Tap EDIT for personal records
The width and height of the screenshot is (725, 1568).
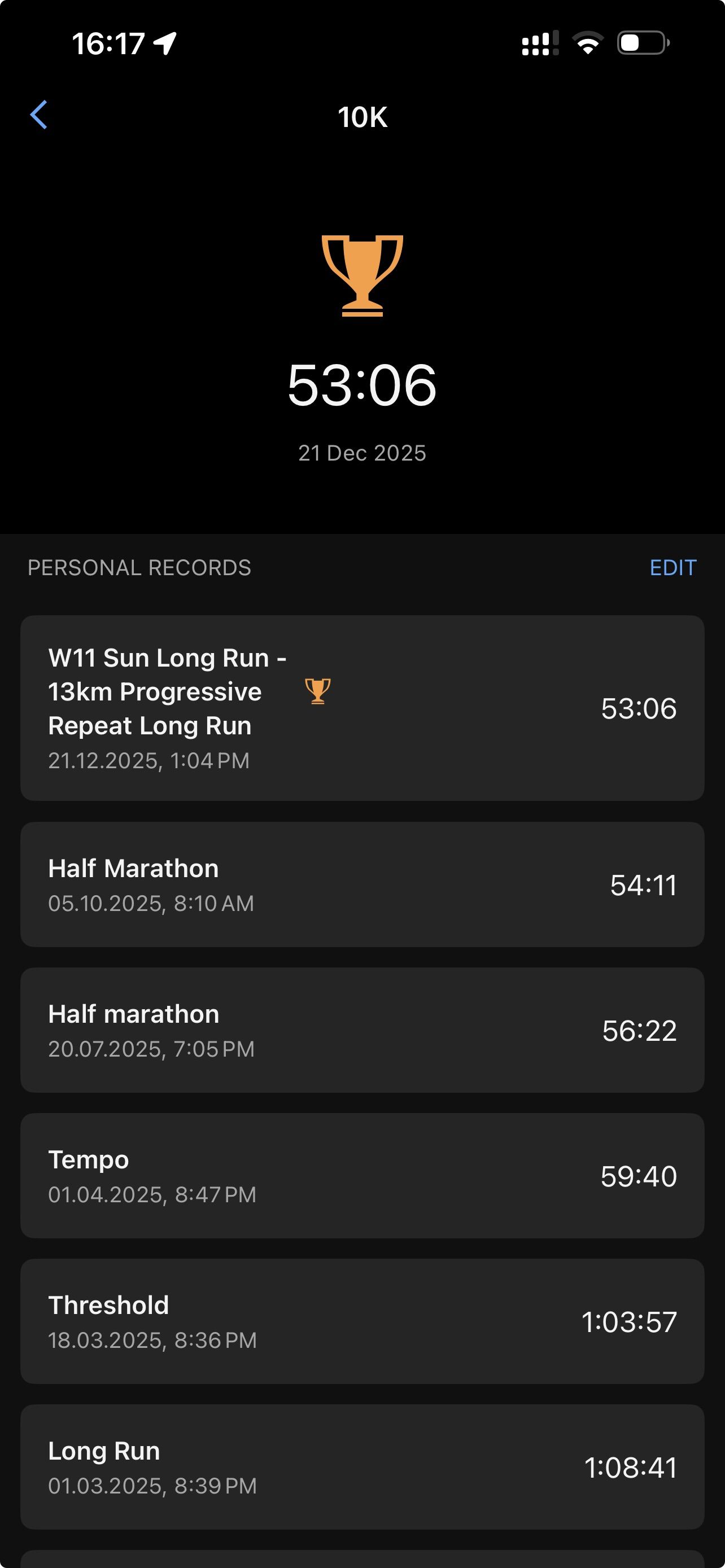(672, 567)
